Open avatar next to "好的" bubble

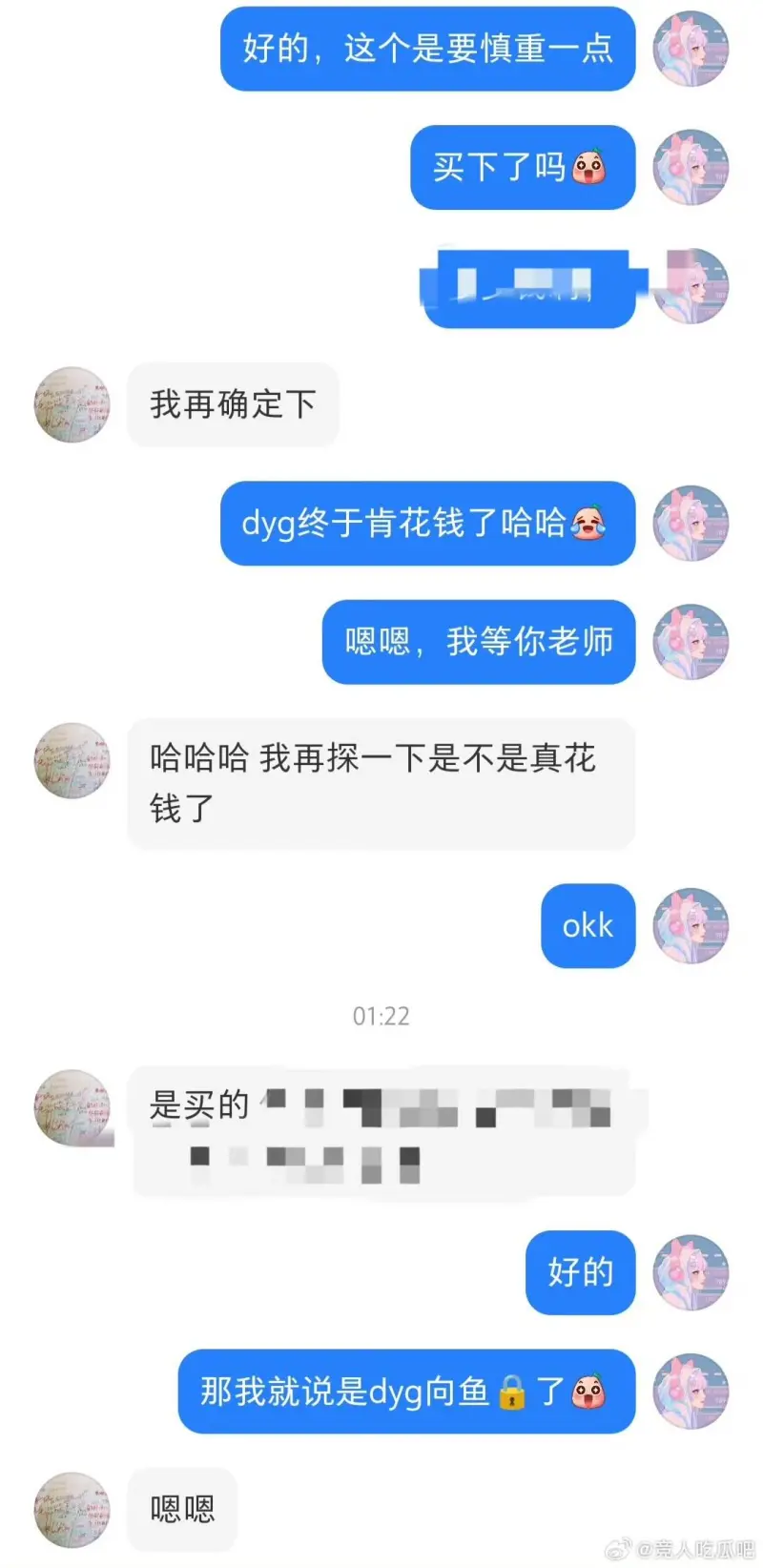tap(691, 1272)
